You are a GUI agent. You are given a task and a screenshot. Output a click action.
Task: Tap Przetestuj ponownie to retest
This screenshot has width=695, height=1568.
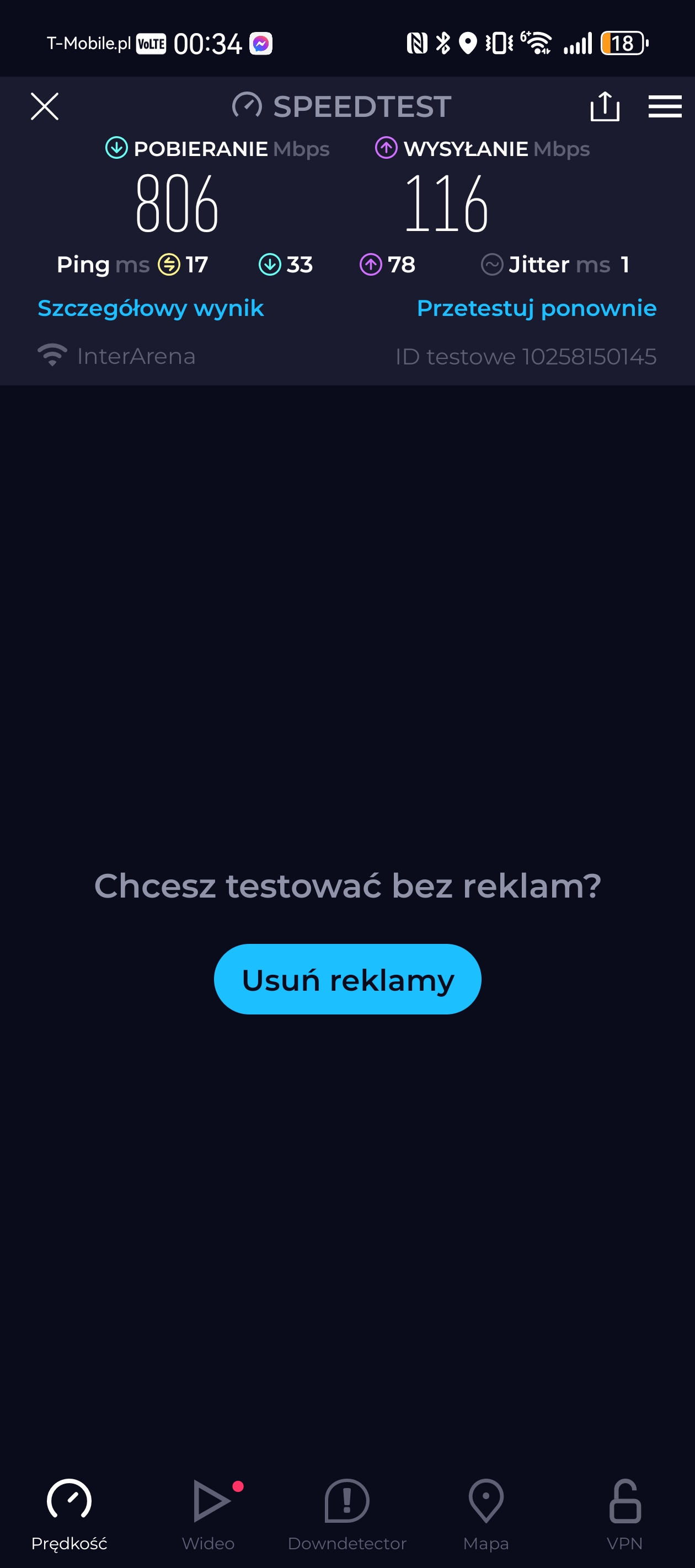click(537, 308)
